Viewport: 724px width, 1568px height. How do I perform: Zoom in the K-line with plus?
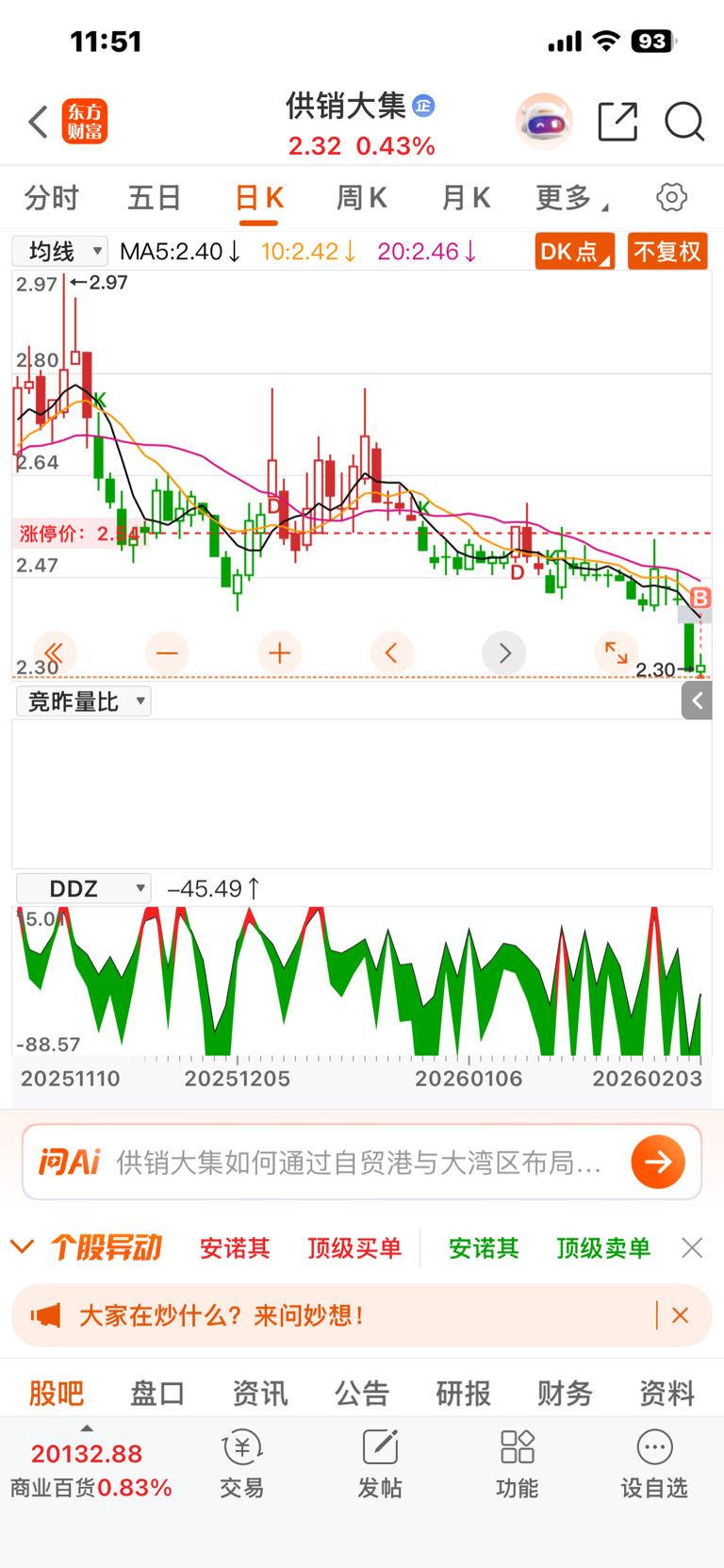[279, 652]
